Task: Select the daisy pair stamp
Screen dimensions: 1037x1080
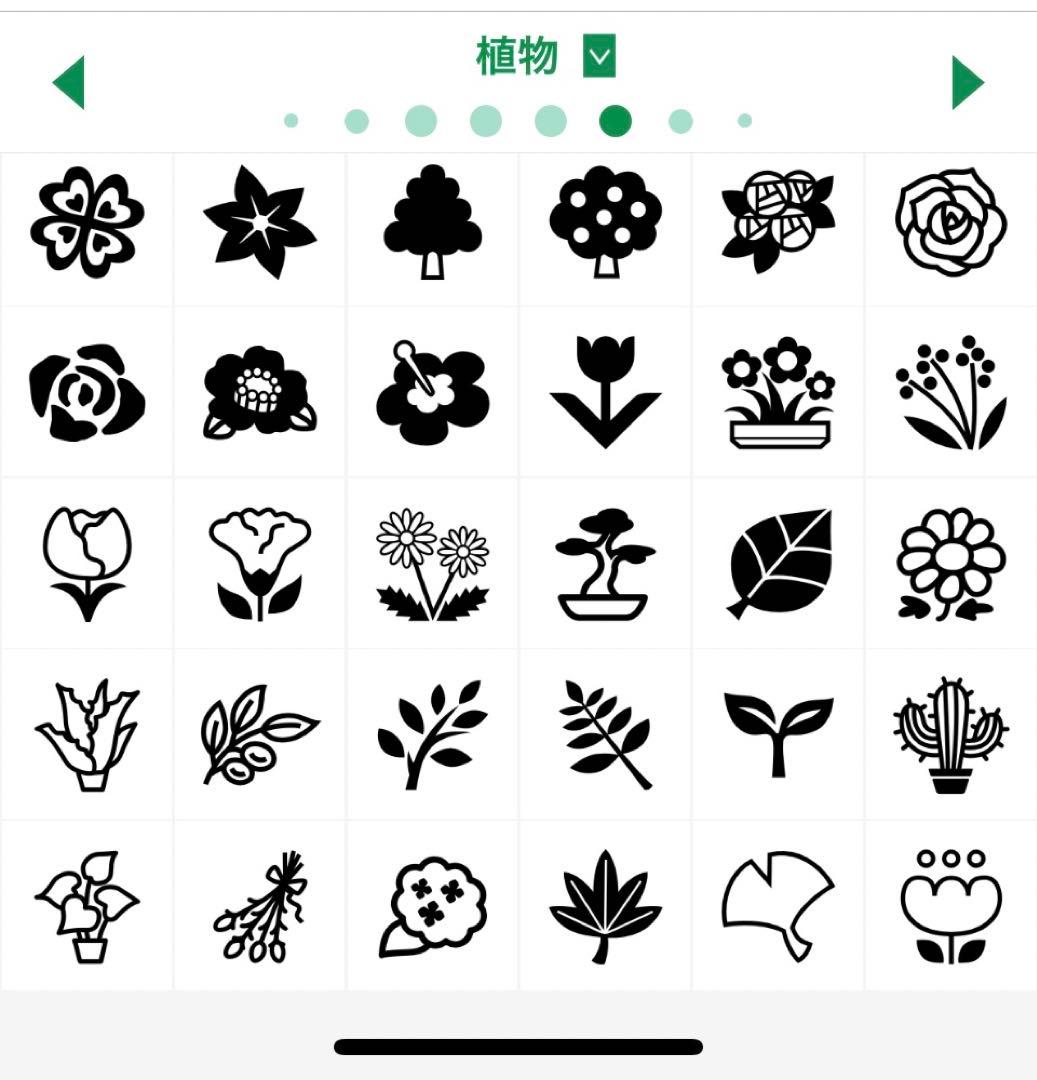Action: [x=432, y=560]
